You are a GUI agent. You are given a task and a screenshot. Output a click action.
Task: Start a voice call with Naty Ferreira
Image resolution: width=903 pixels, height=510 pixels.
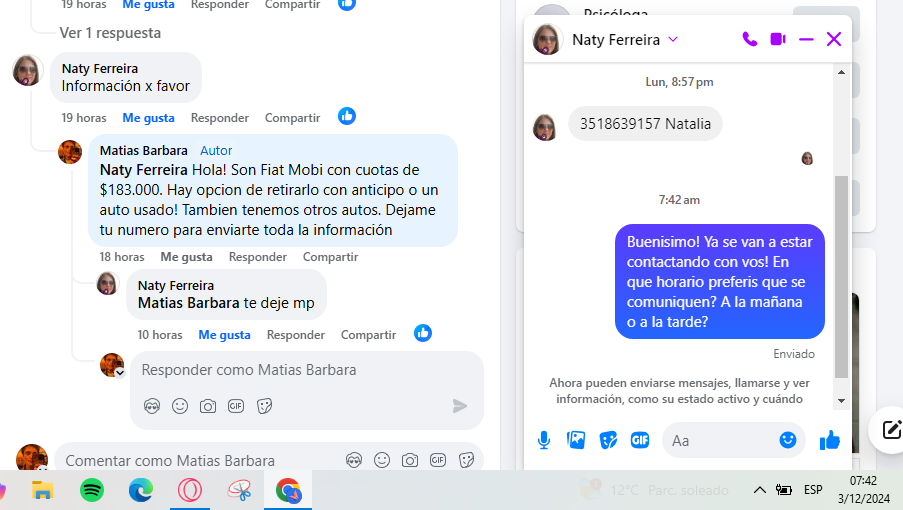750,40
